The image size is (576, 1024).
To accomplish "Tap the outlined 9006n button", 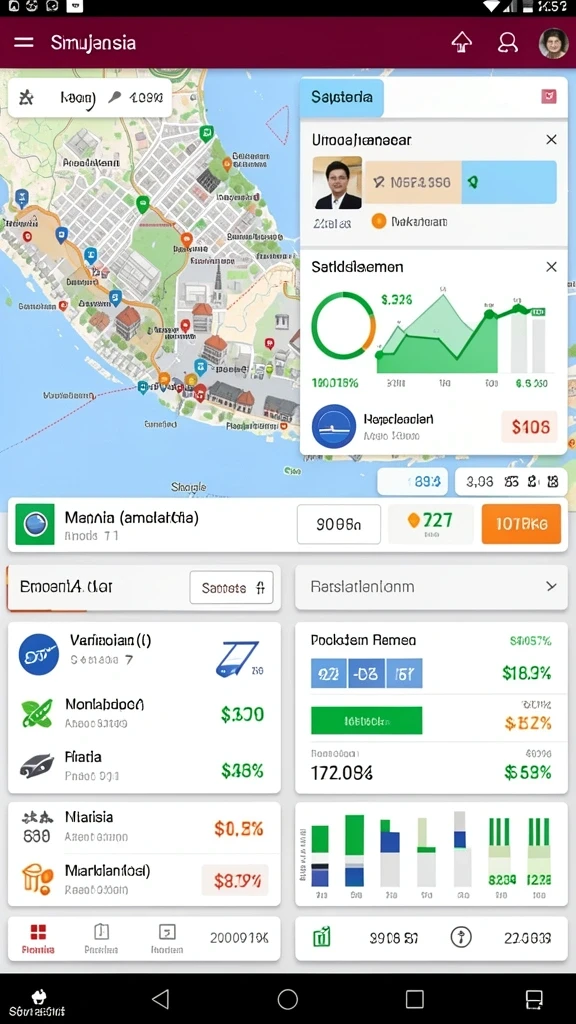I will (x=338, y=524).
